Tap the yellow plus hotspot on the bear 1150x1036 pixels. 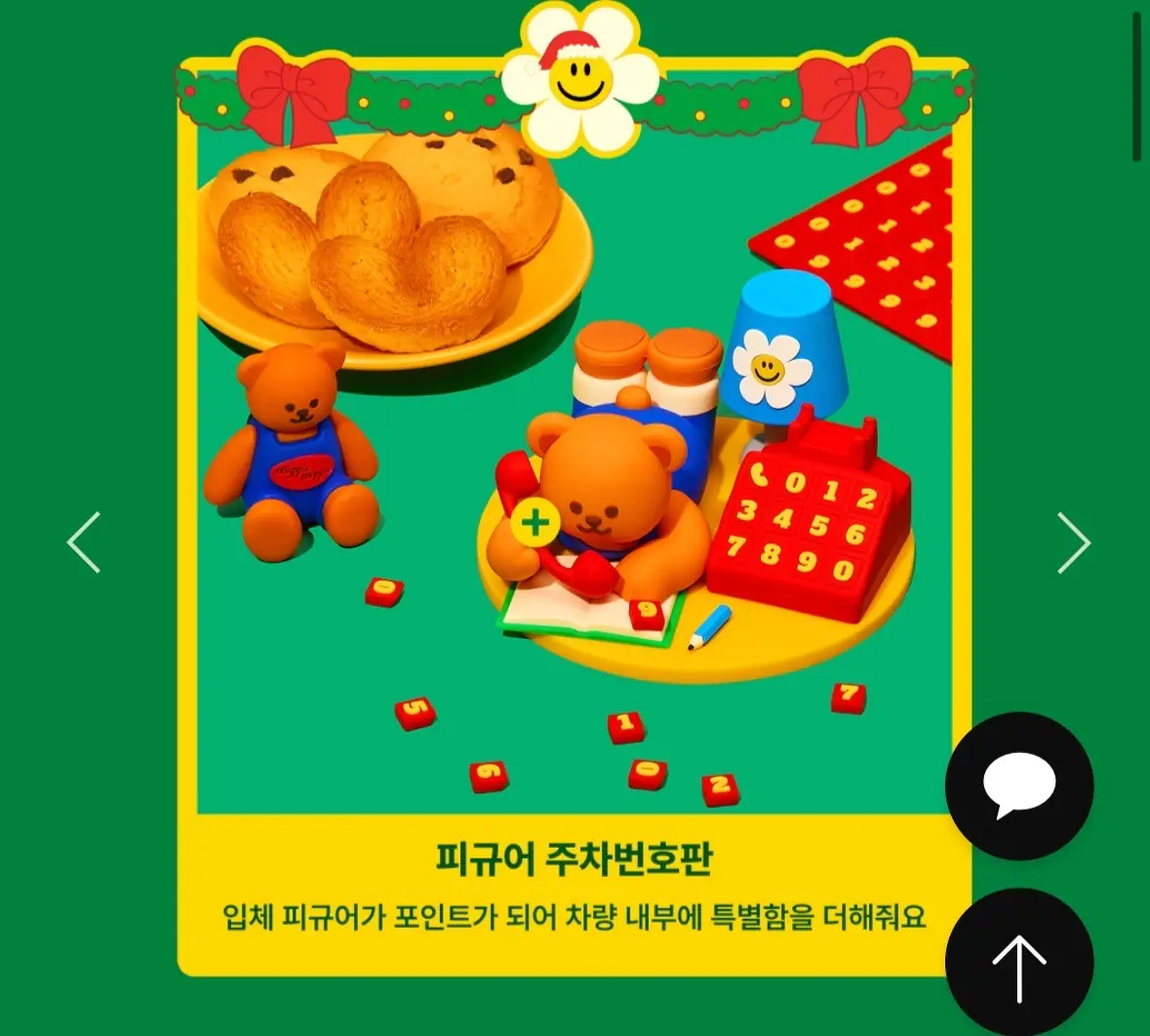tap(535, 524)
